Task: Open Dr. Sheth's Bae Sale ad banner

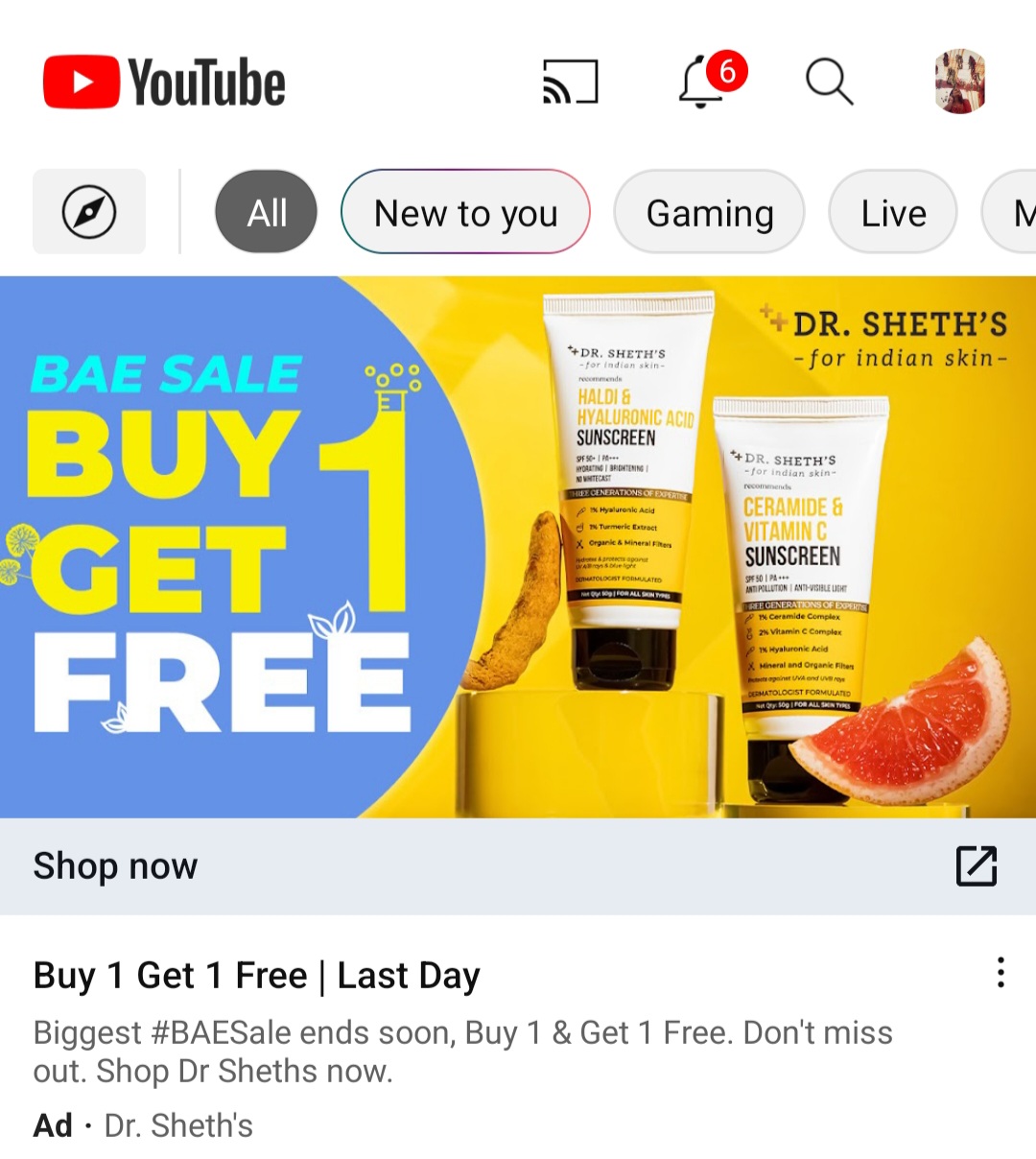Action: (x=518, y=547)
